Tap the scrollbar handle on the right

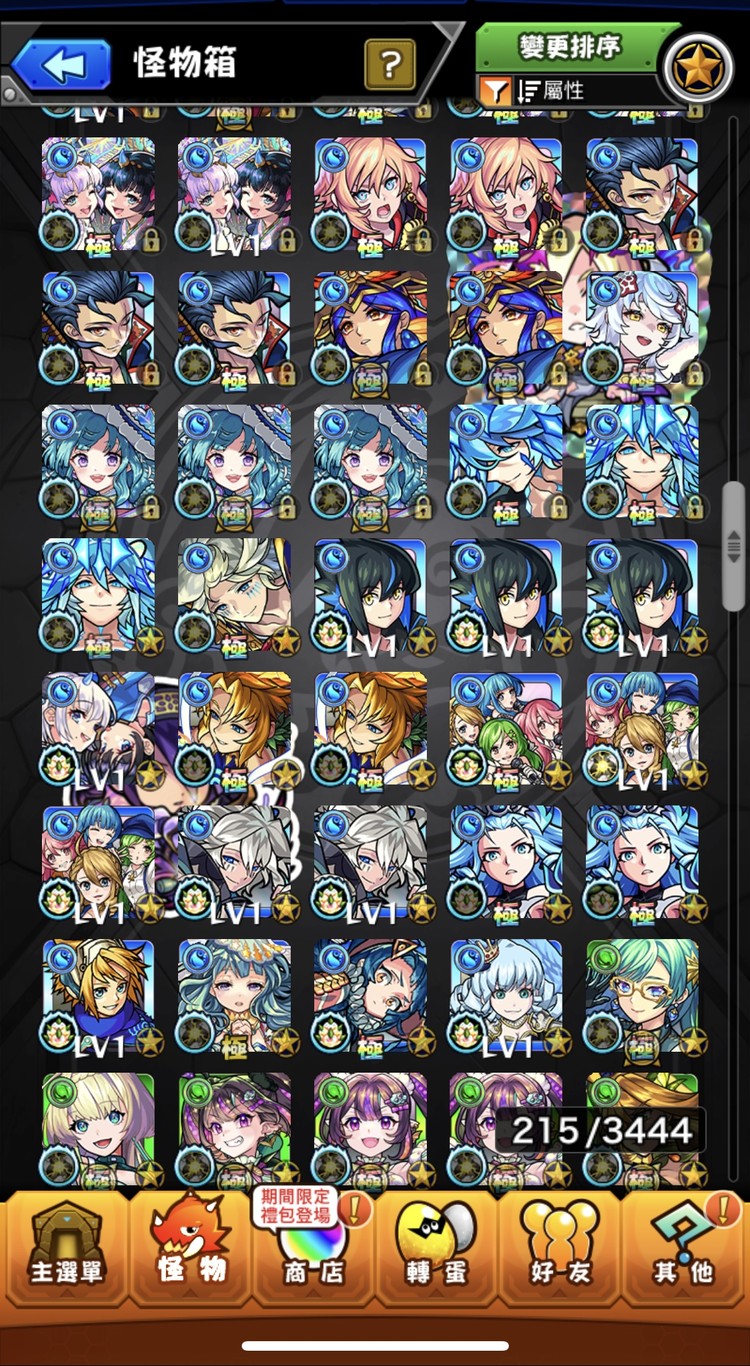pos(734,545)
